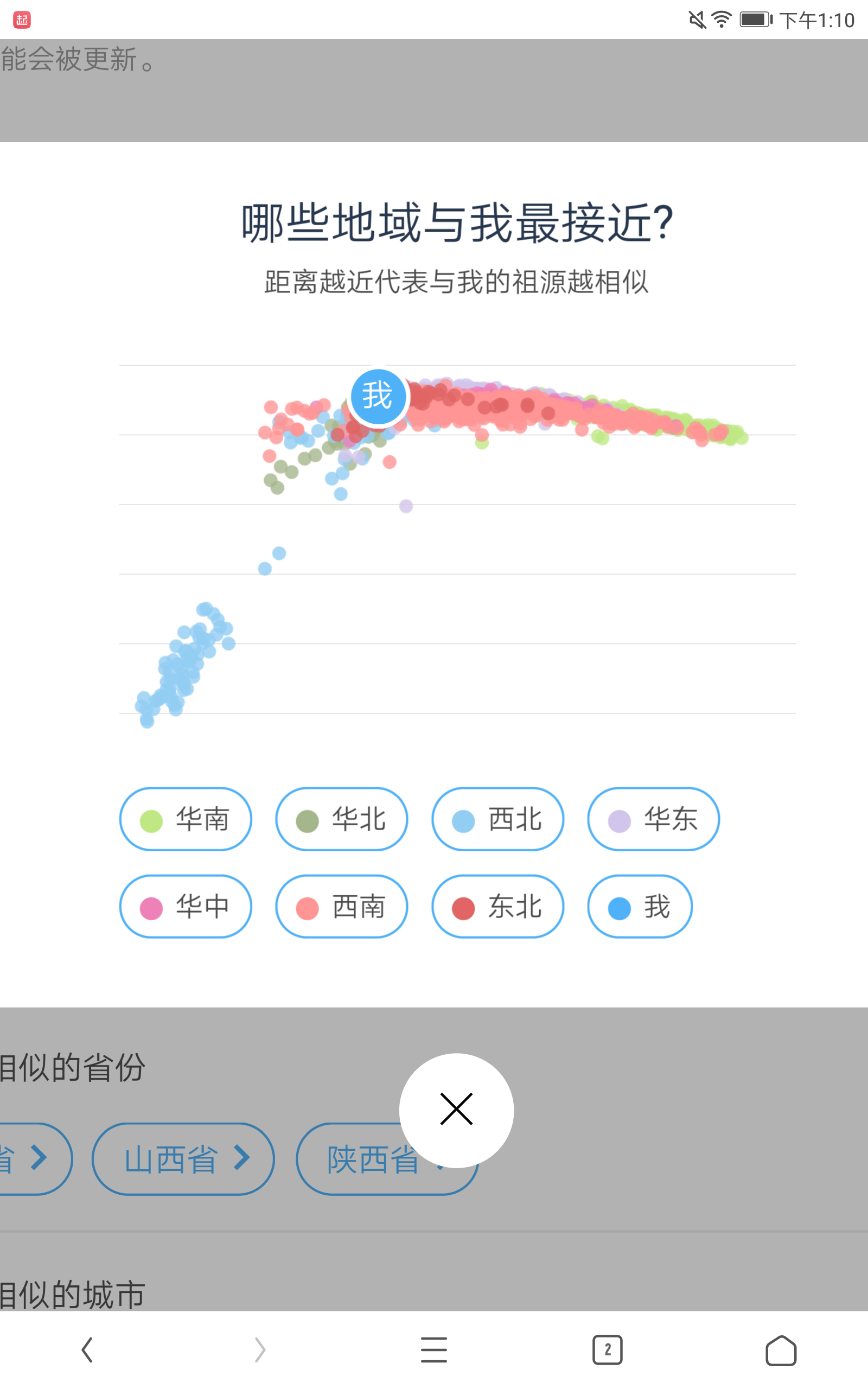Go back in the browser
Screen dimensions: 868x1389
87,1349
